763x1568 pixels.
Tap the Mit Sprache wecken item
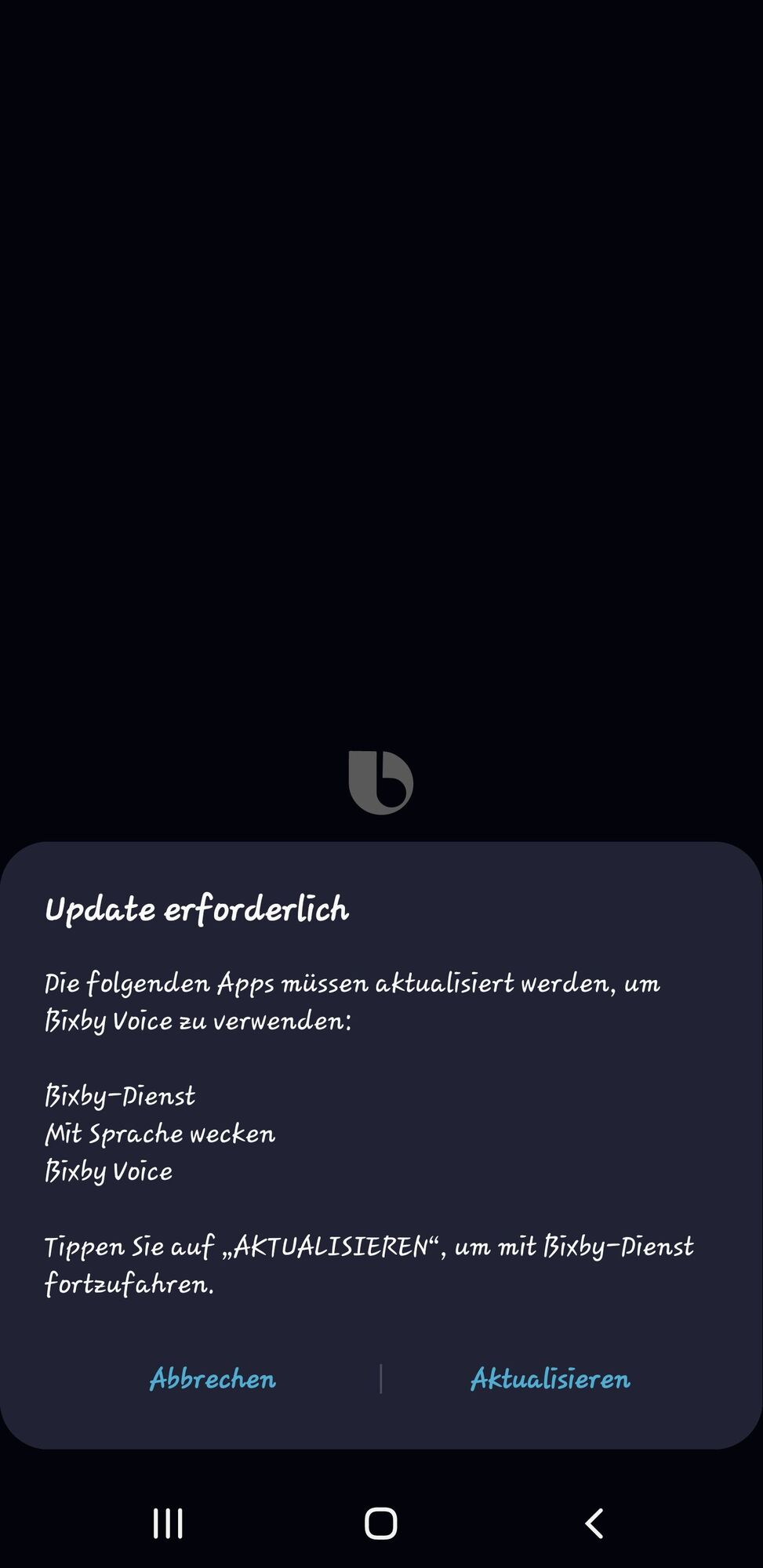(x=159, y=1133)
